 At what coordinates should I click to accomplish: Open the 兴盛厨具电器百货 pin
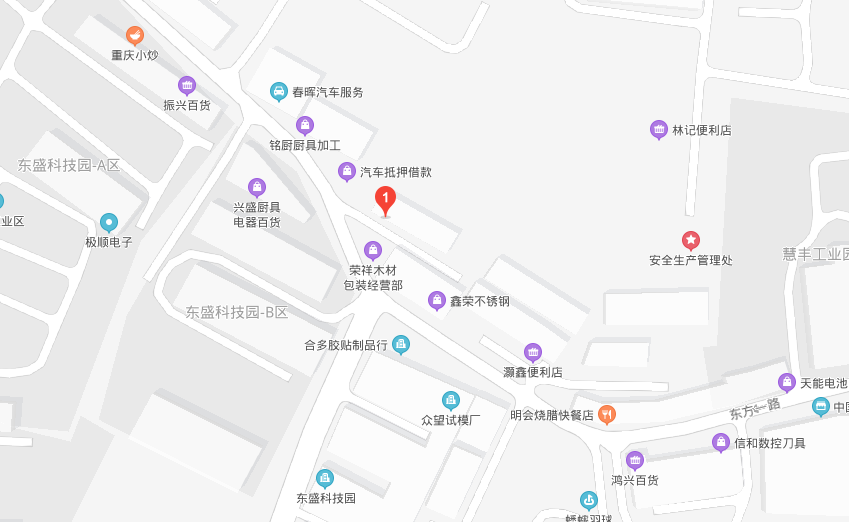click(x=257, y=187)
